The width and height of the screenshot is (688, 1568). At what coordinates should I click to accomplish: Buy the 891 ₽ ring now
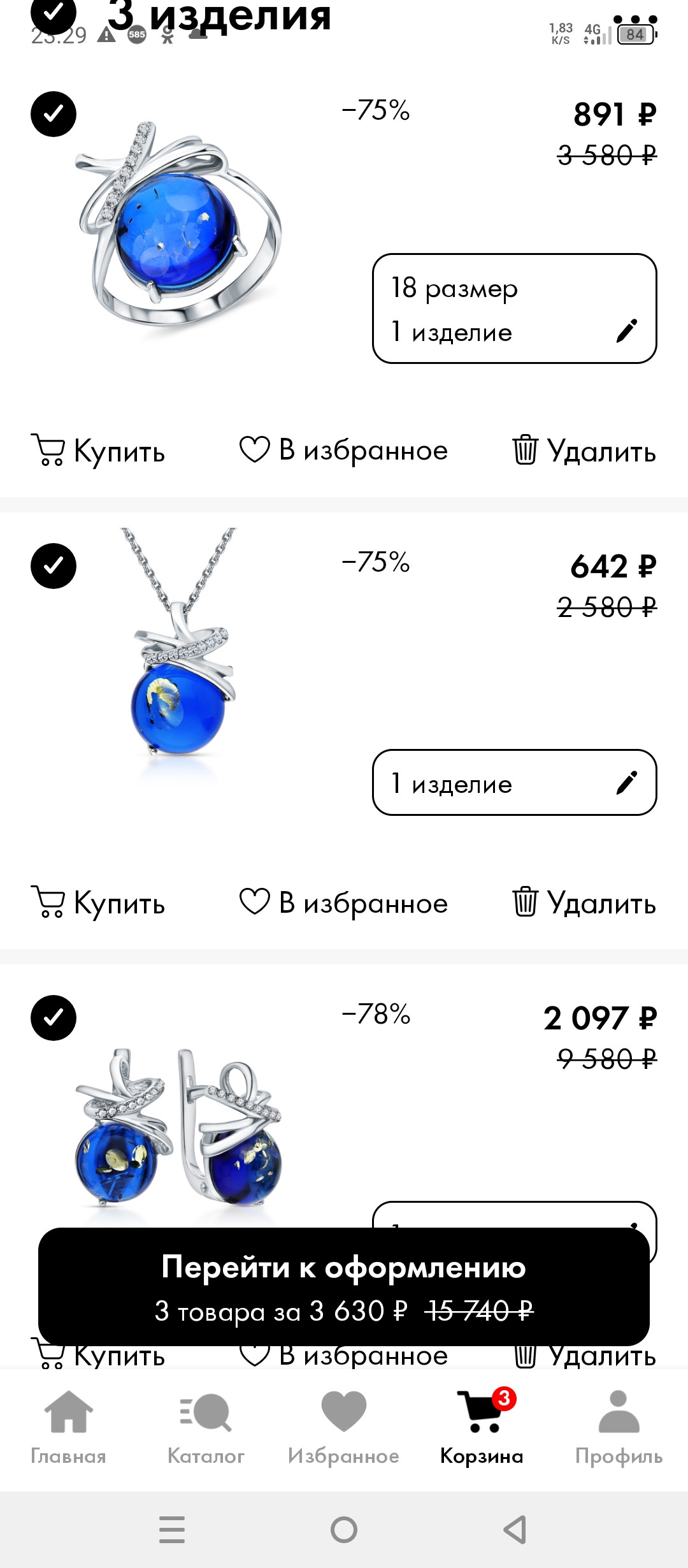tap(99, 451)
